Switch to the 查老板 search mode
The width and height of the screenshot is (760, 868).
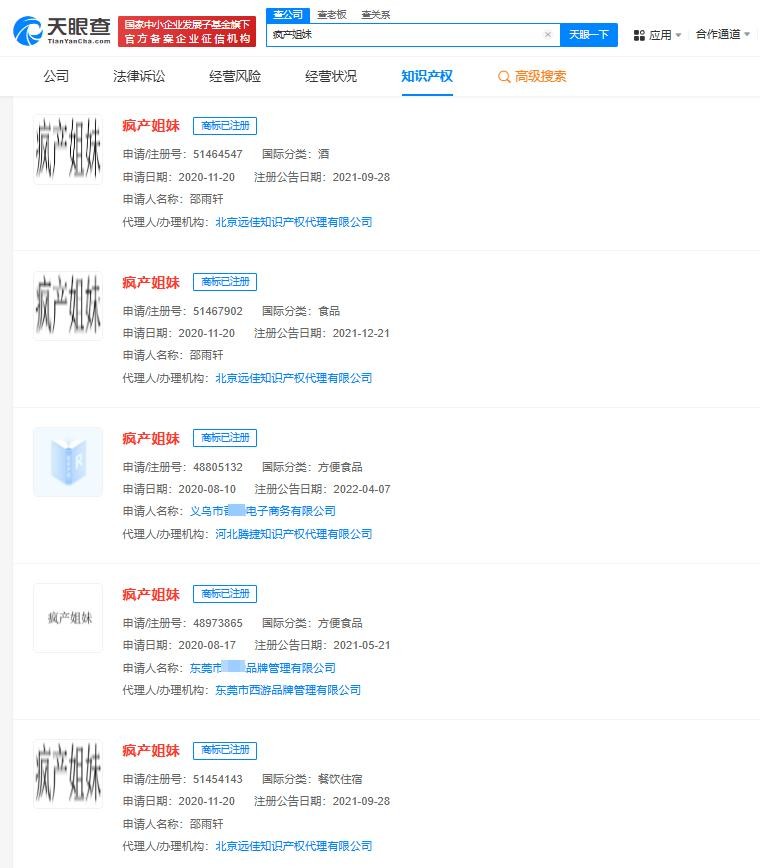(331, 14)
